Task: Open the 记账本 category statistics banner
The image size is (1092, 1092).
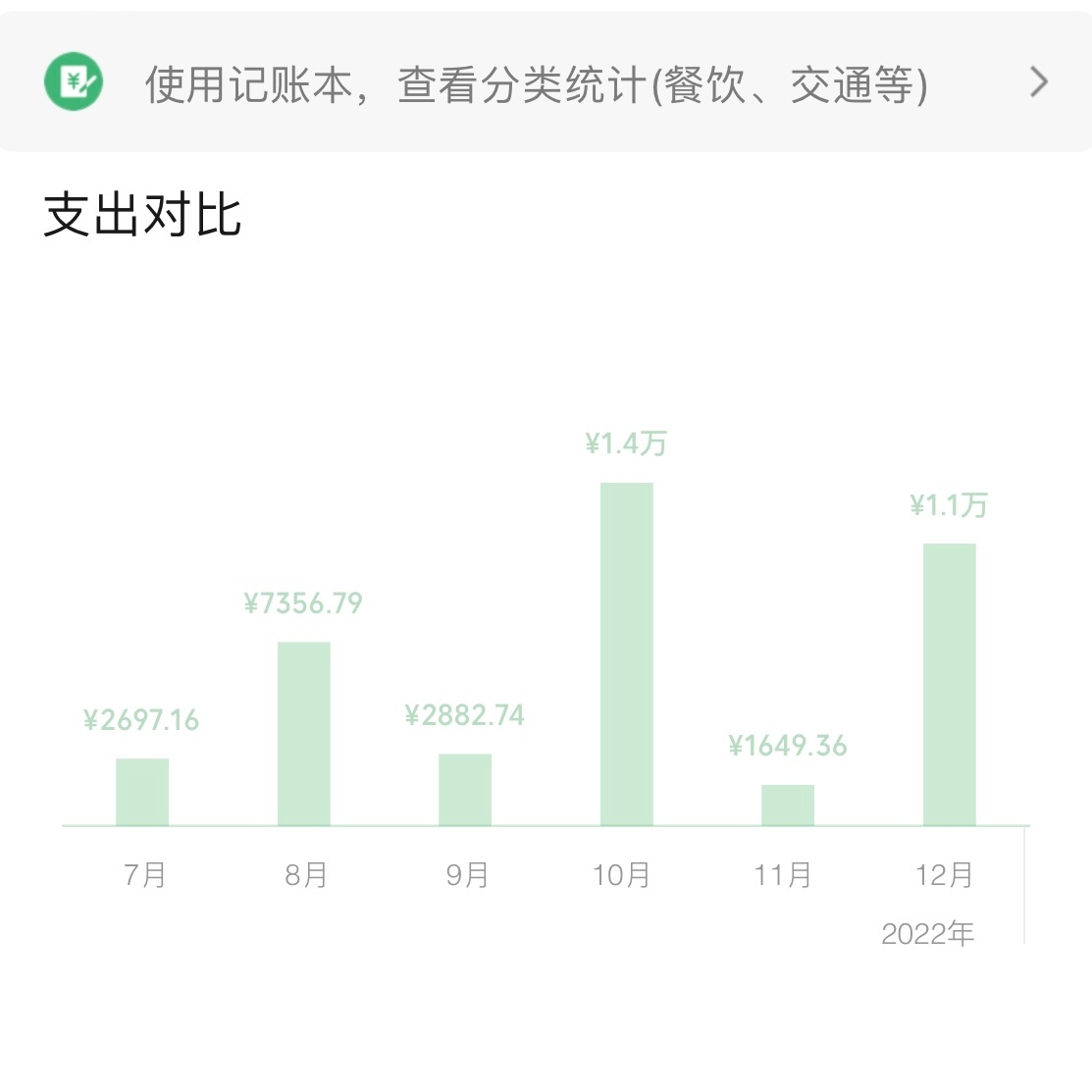Action: tap(546, 83)
